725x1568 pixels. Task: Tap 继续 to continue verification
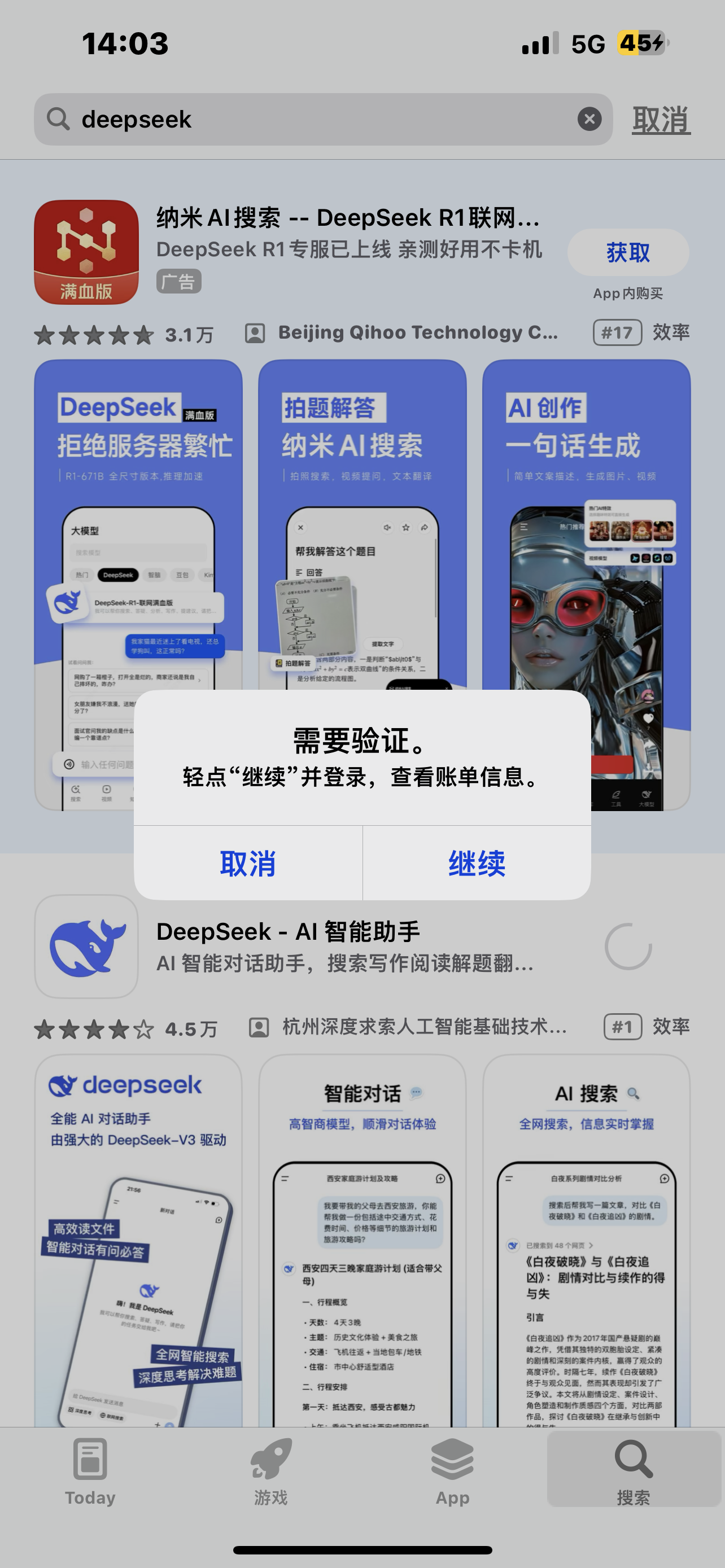pyautogui.click(x=477, y=863)
